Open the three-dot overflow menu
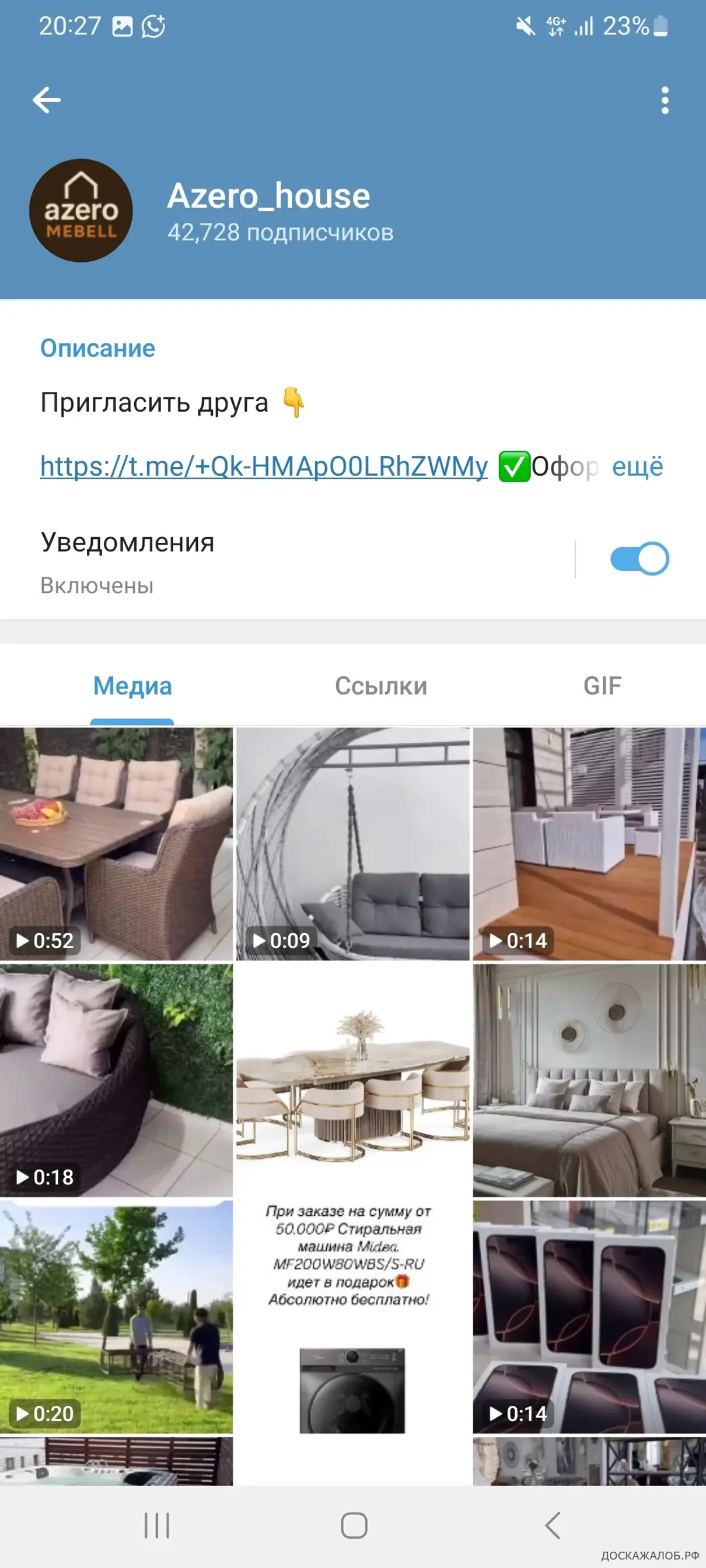 (665, 100)
